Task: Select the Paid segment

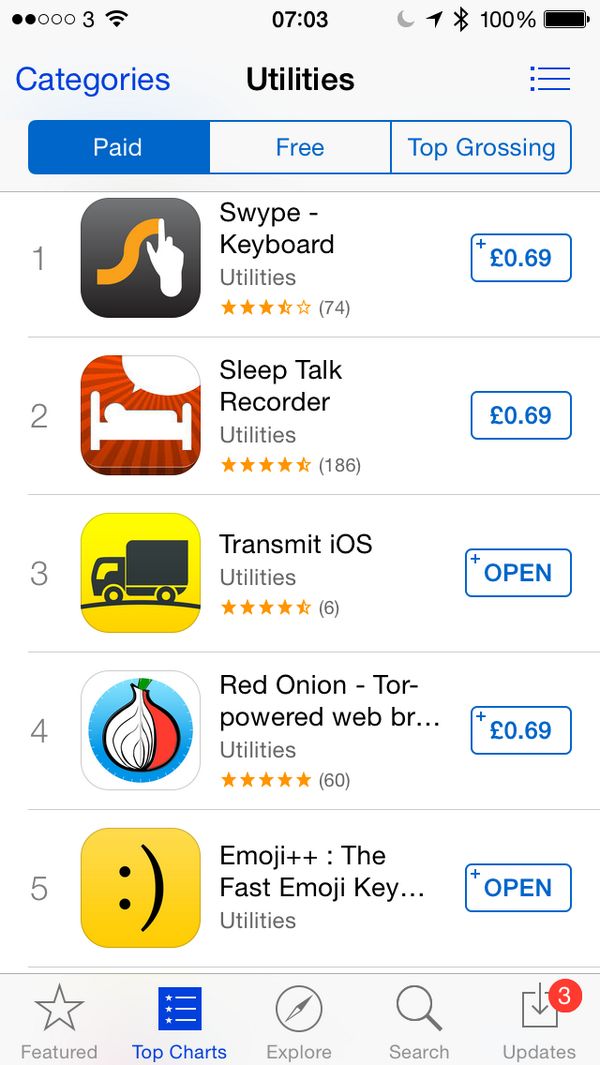Action: pos(118,147)
